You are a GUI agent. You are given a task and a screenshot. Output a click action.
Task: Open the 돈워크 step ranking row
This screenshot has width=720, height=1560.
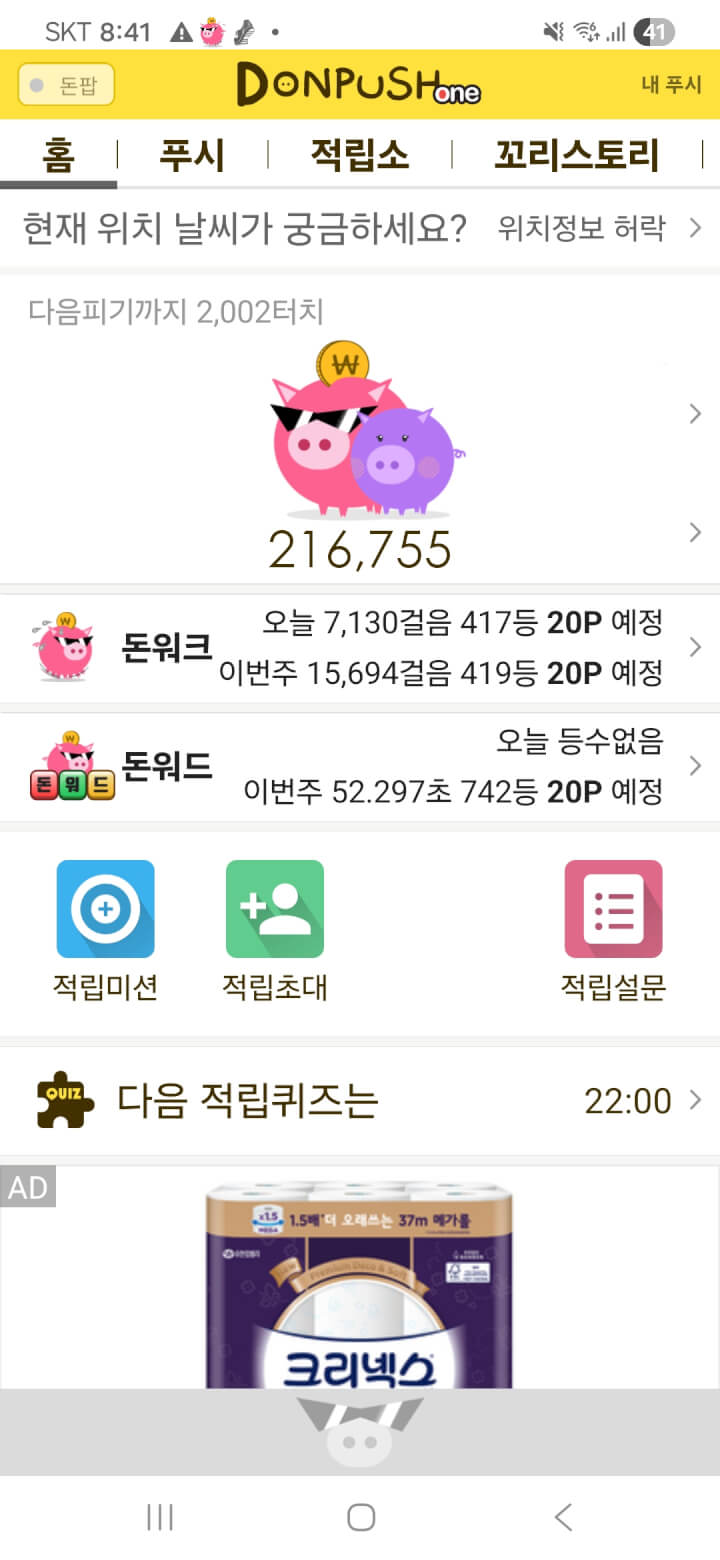(360, 648)
